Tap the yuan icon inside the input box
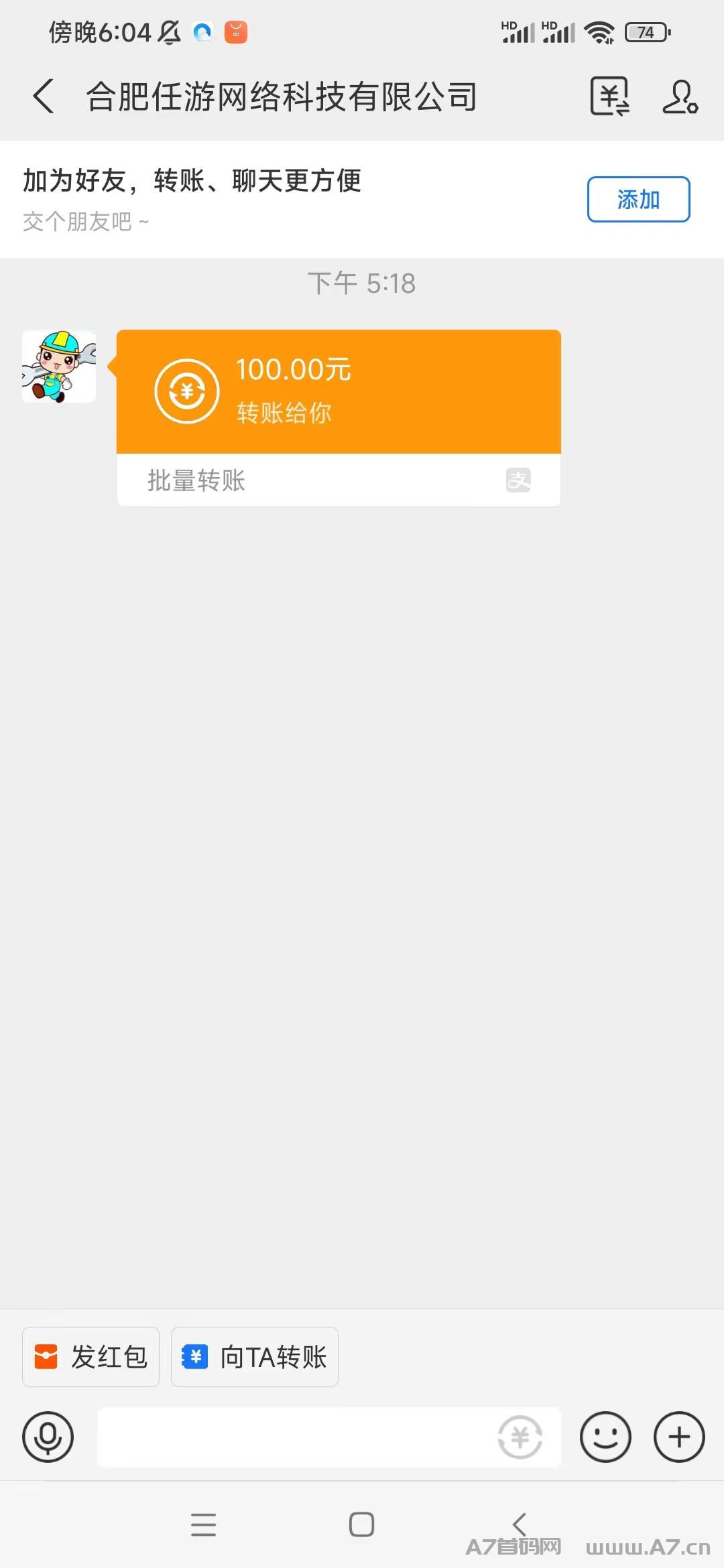 pos(520,1437)
